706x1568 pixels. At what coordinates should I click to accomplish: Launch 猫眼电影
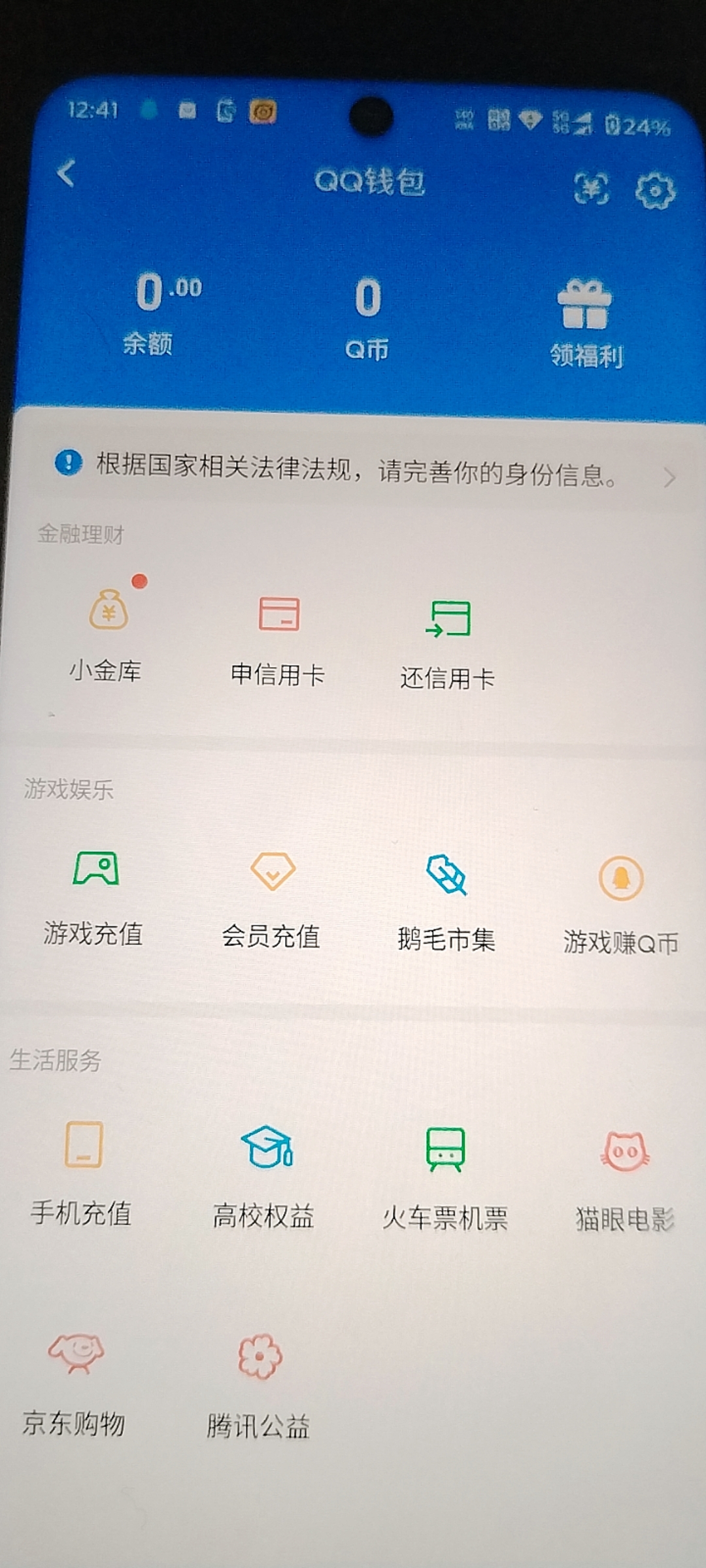625,1181
